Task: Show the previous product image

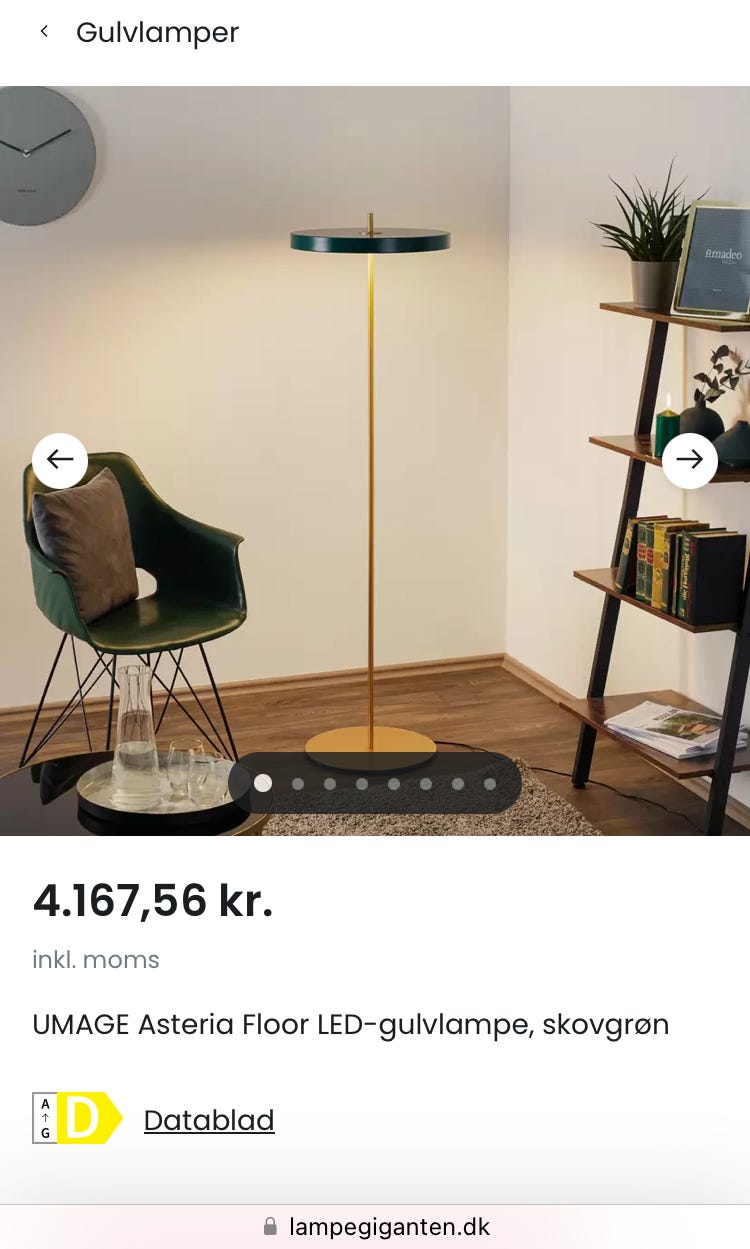Action: coord(60,460)
